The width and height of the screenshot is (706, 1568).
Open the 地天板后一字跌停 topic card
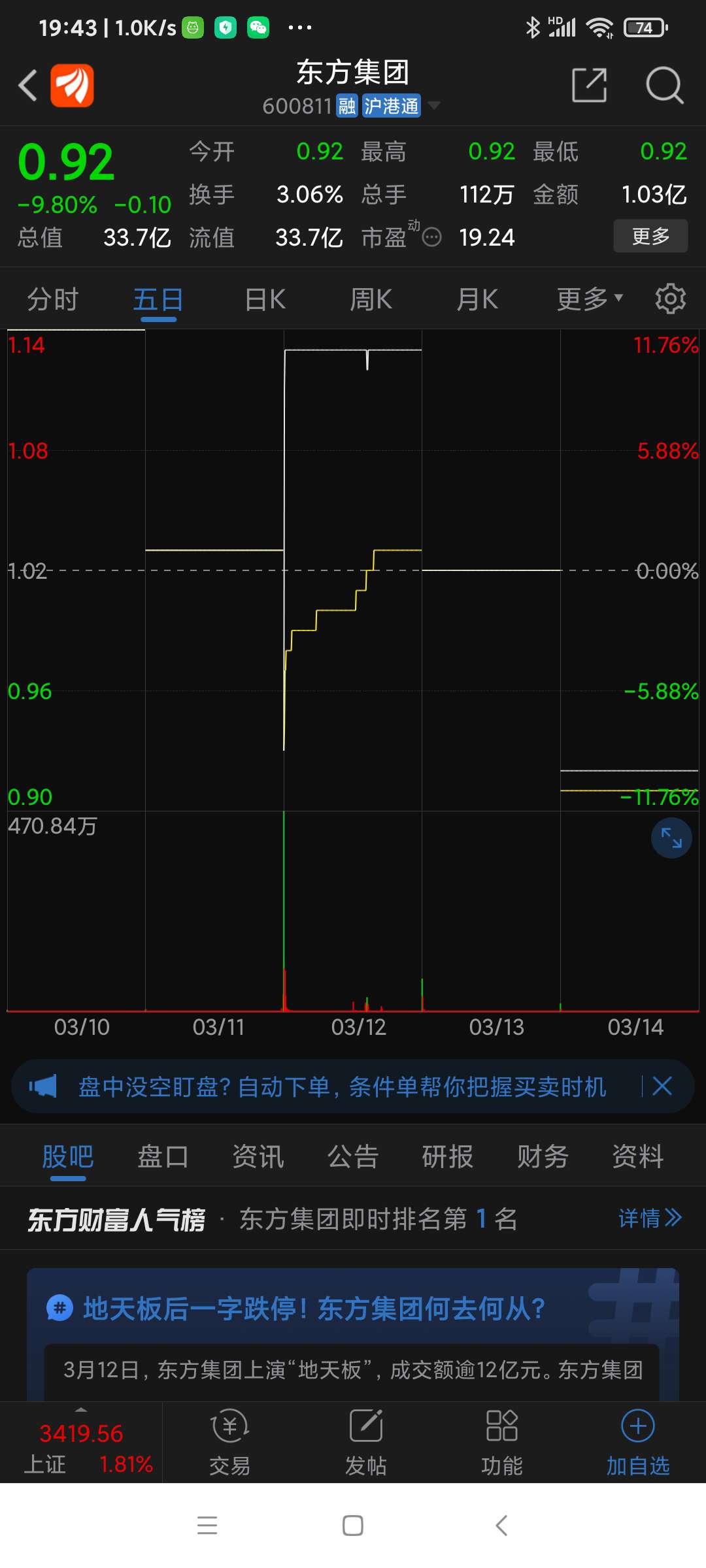click(314, 1309)
